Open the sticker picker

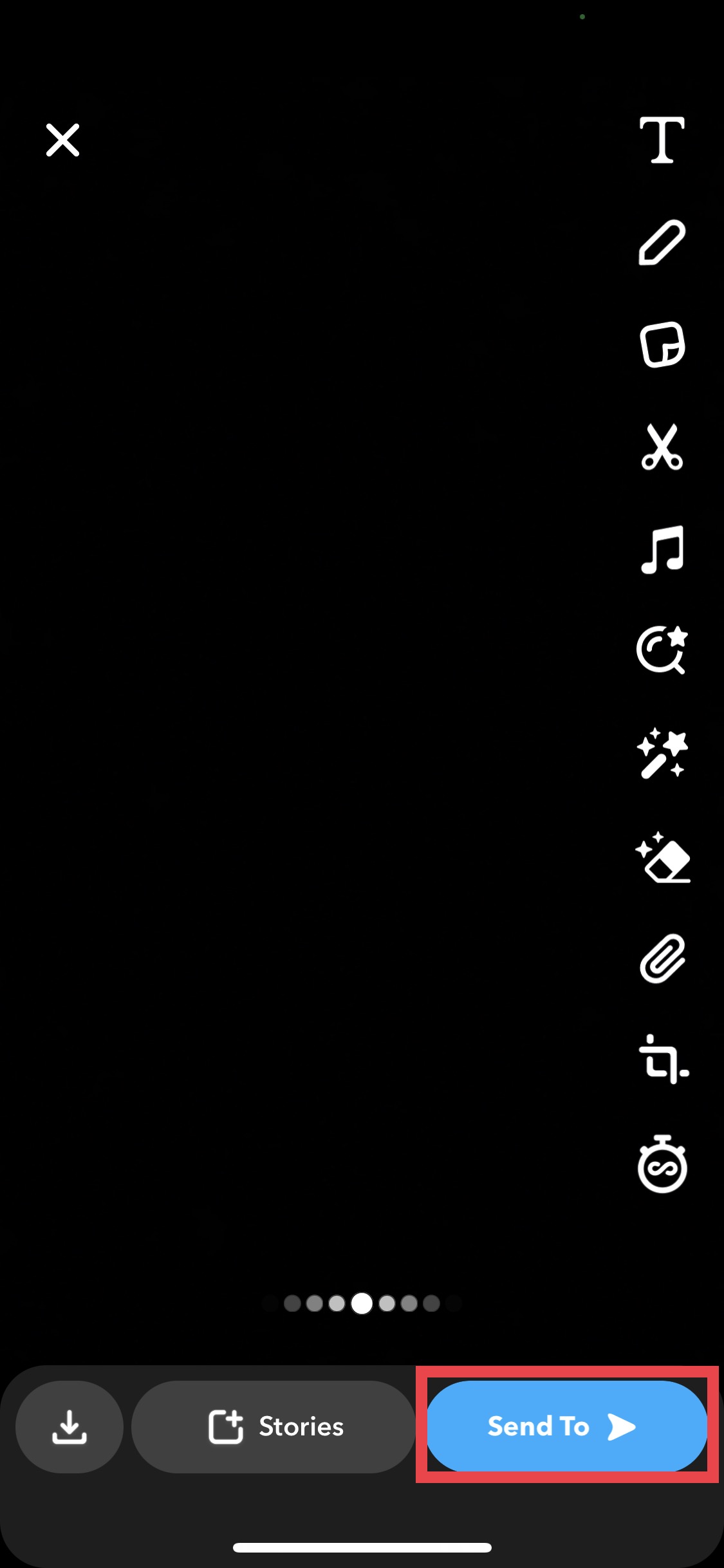662,344
